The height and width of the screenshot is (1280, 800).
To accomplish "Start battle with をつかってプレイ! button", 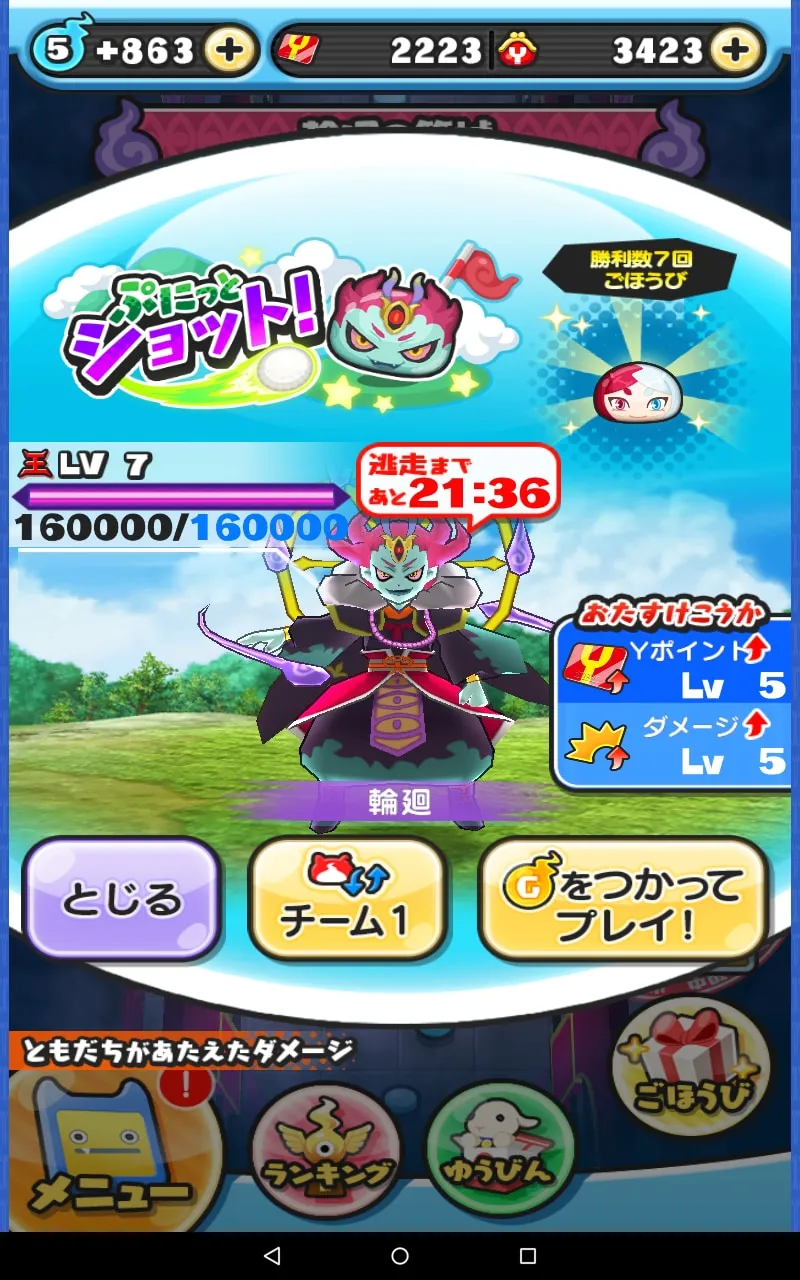I will click(623, 898).
